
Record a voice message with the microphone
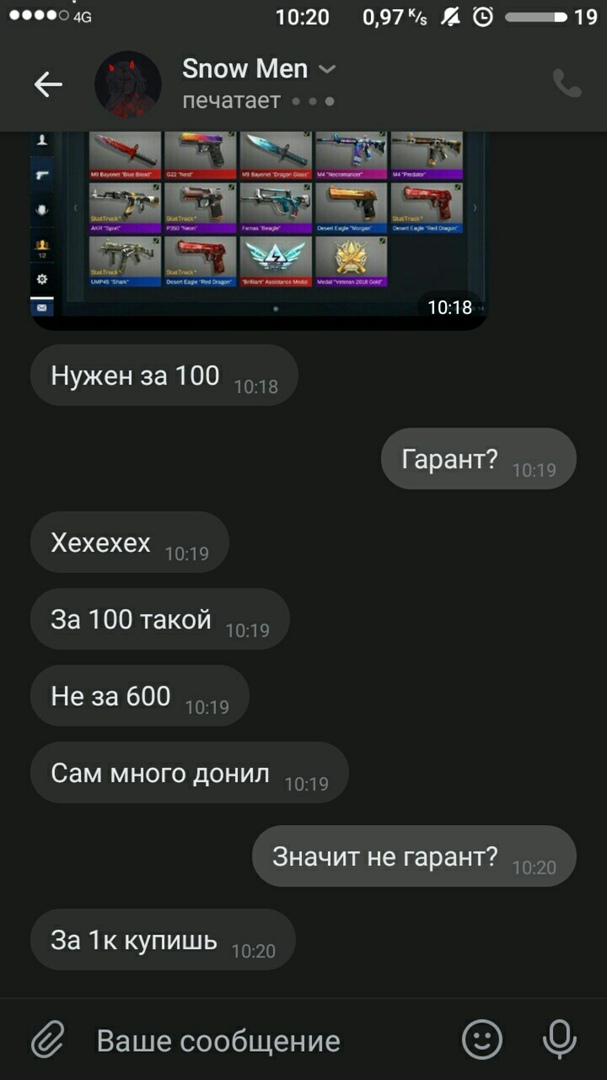click(x=559, y=1040)
